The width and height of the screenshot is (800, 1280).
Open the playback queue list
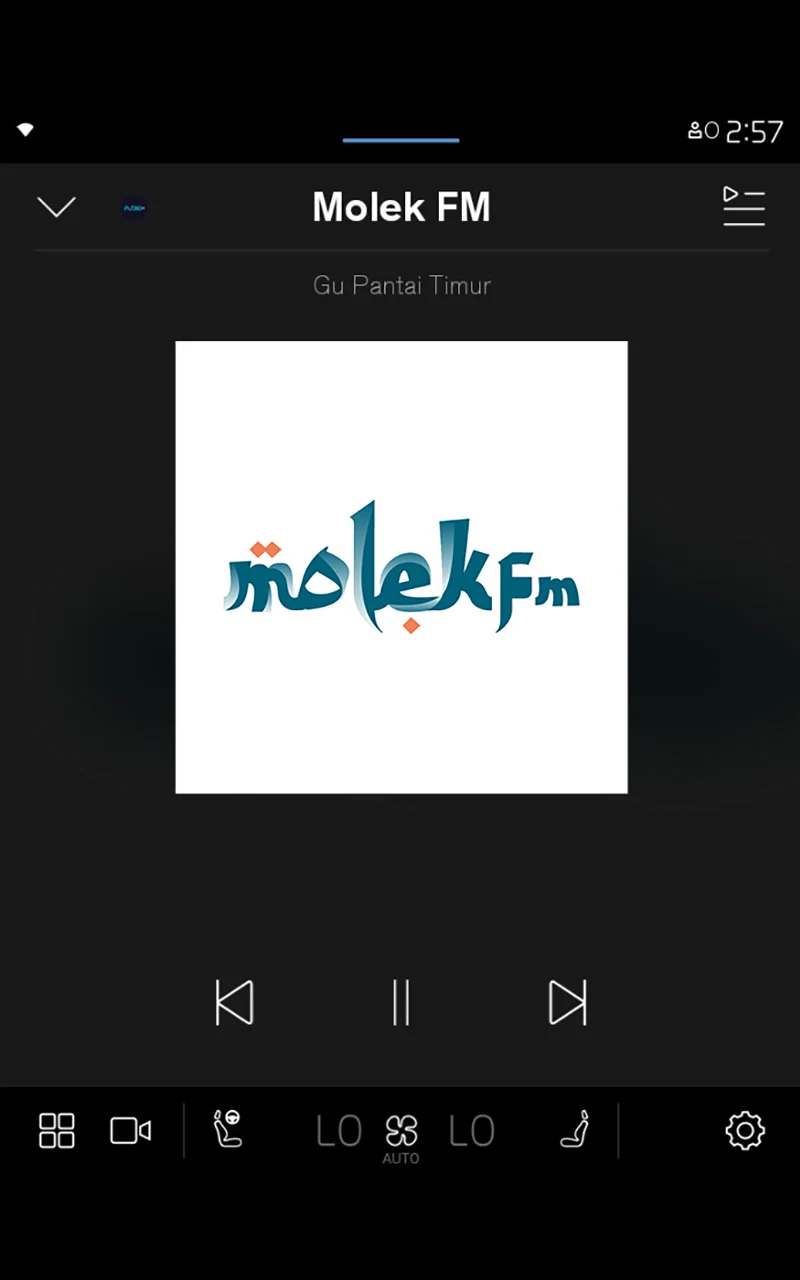pos(743,207)
